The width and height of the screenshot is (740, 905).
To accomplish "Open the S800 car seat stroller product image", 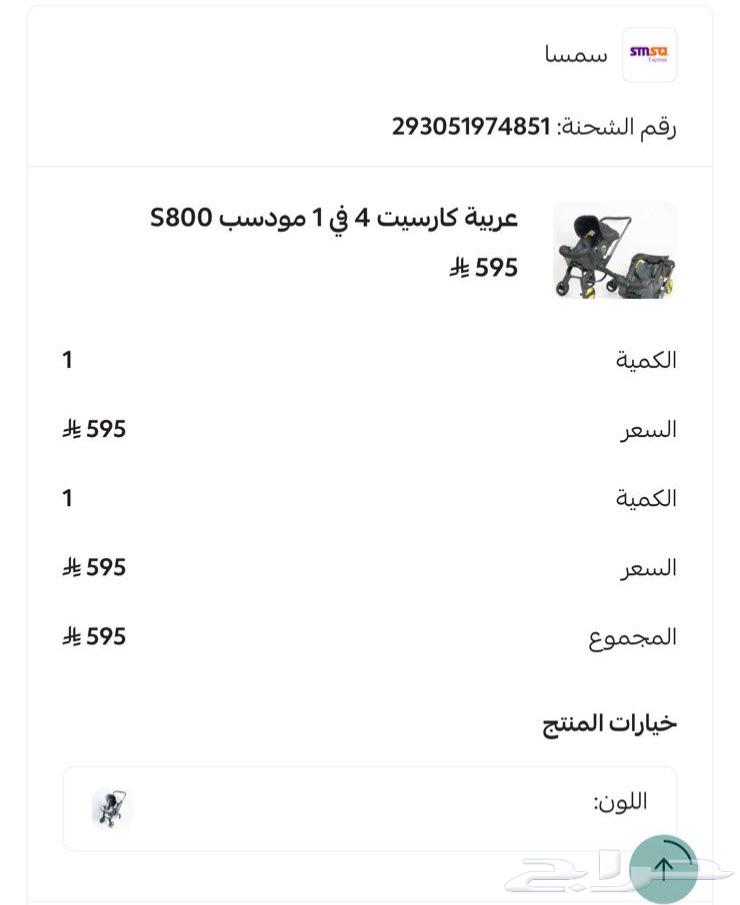I will (x=614, y=251).
